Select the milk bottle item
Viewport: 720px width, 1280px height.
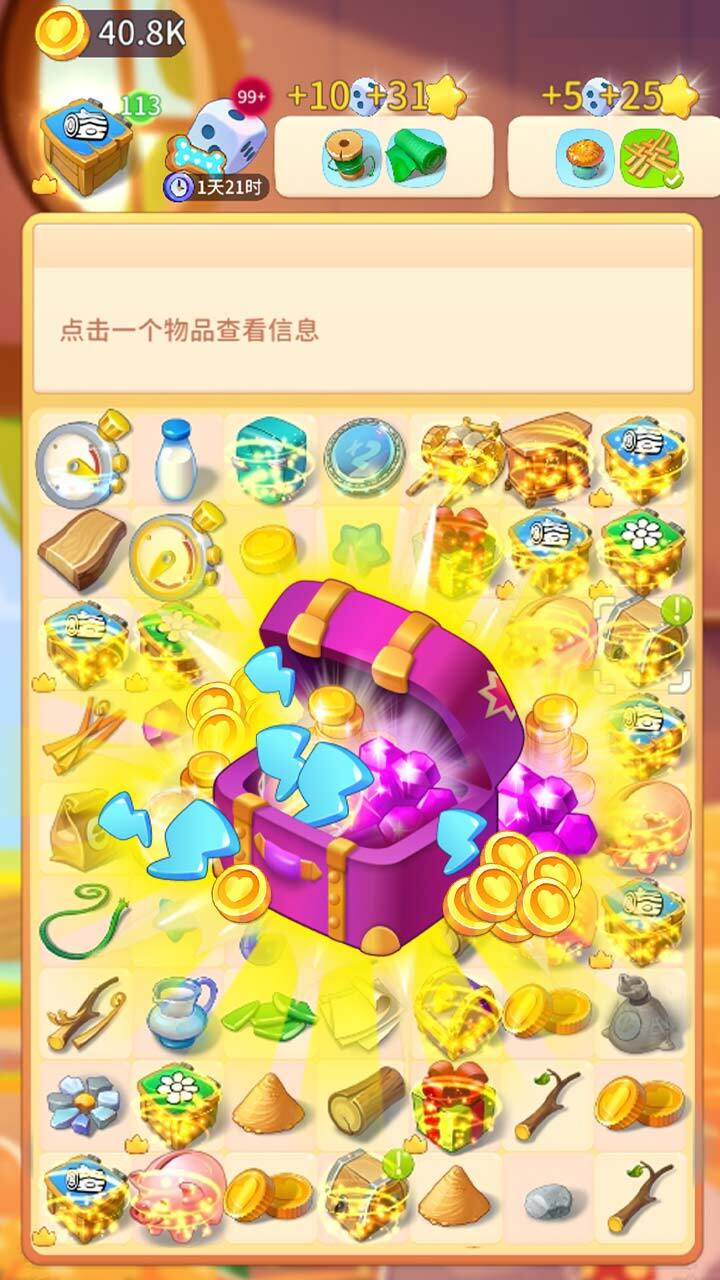175,460
